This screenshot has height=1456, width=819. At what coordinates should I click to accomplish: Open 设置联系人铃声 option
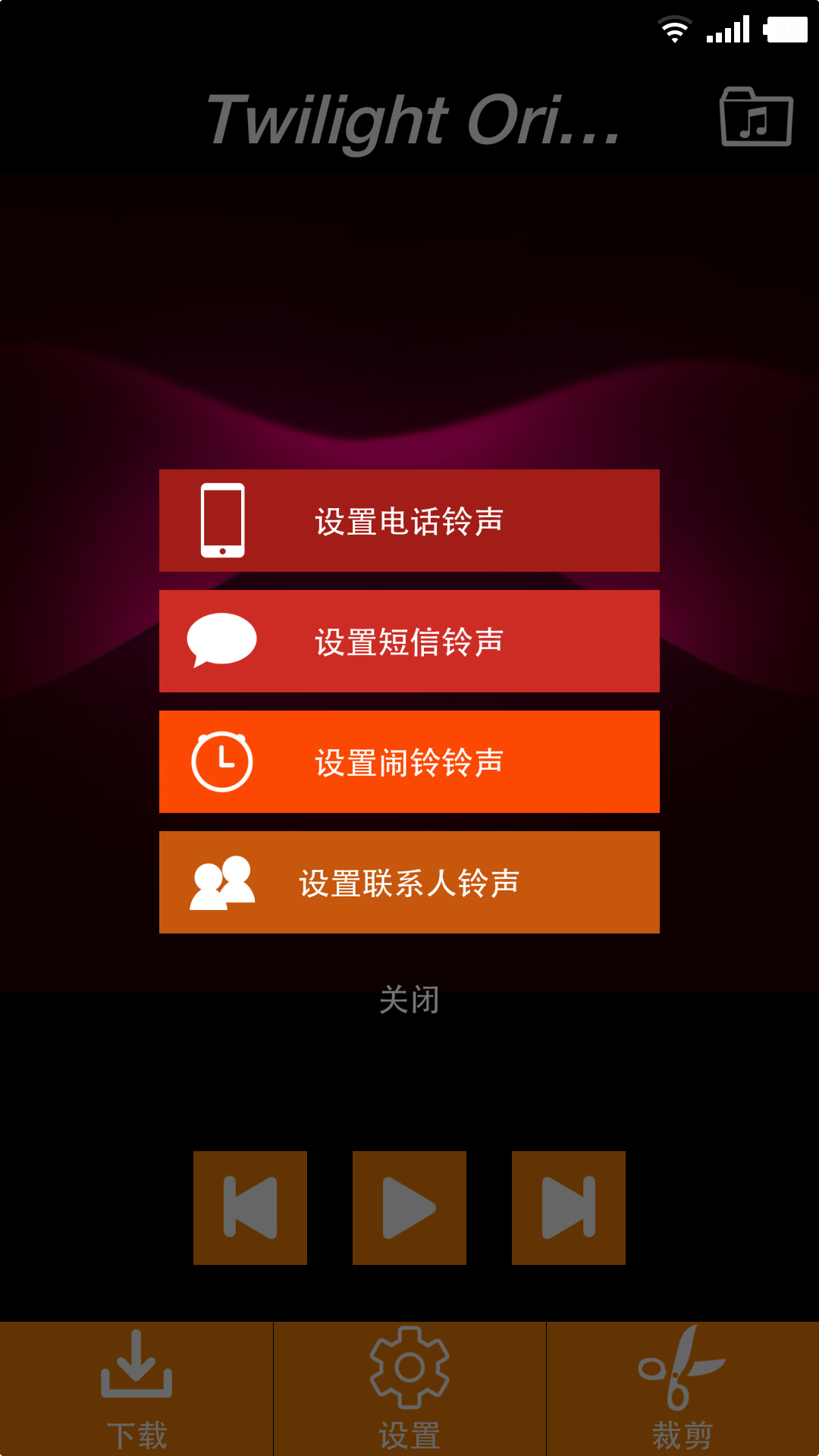[409, 883]
